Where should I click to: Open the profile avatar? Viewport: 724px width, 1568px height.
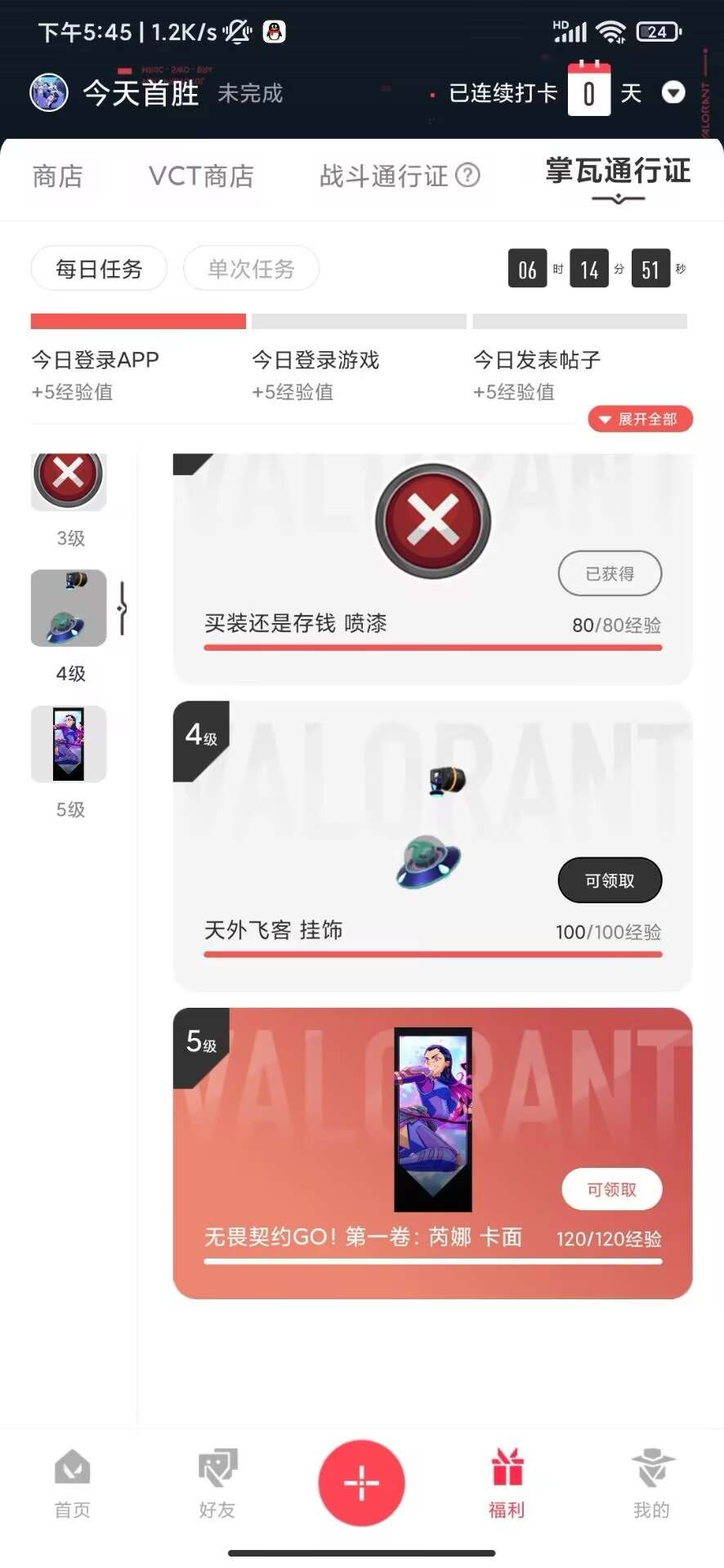49,92
